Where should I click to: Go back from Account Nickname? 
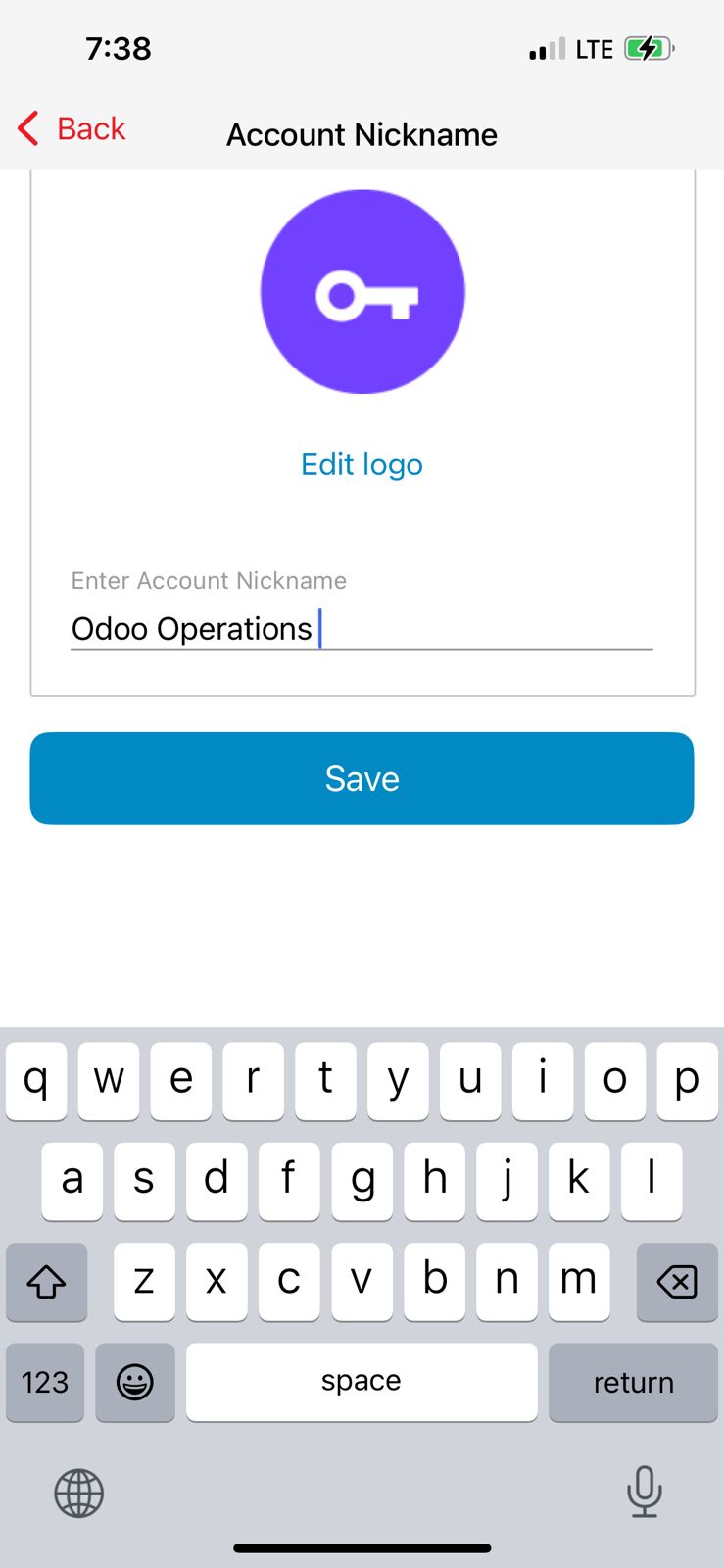pos(72,128)
